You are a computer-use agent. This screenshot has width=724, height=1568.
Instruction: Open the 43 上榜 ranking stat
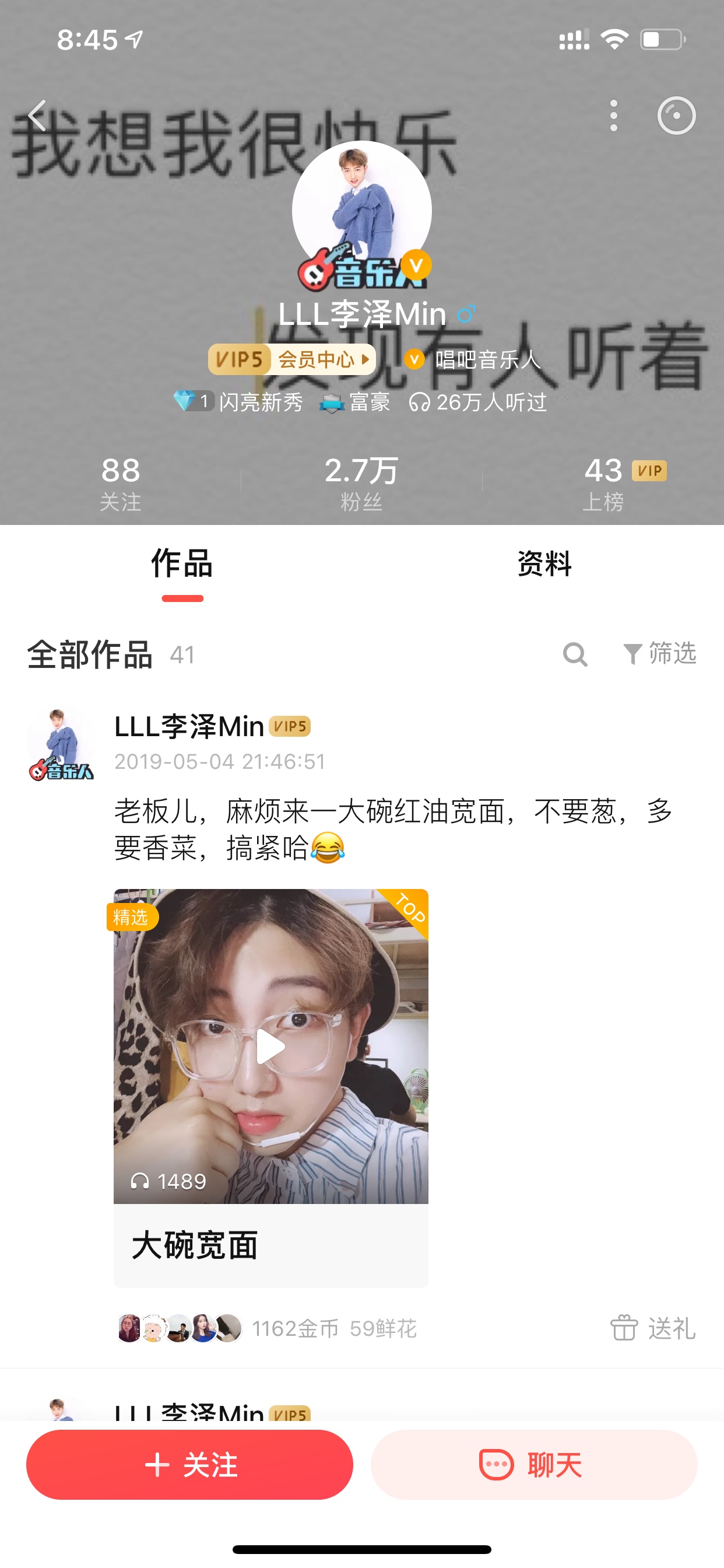click(x=624, y=484)
